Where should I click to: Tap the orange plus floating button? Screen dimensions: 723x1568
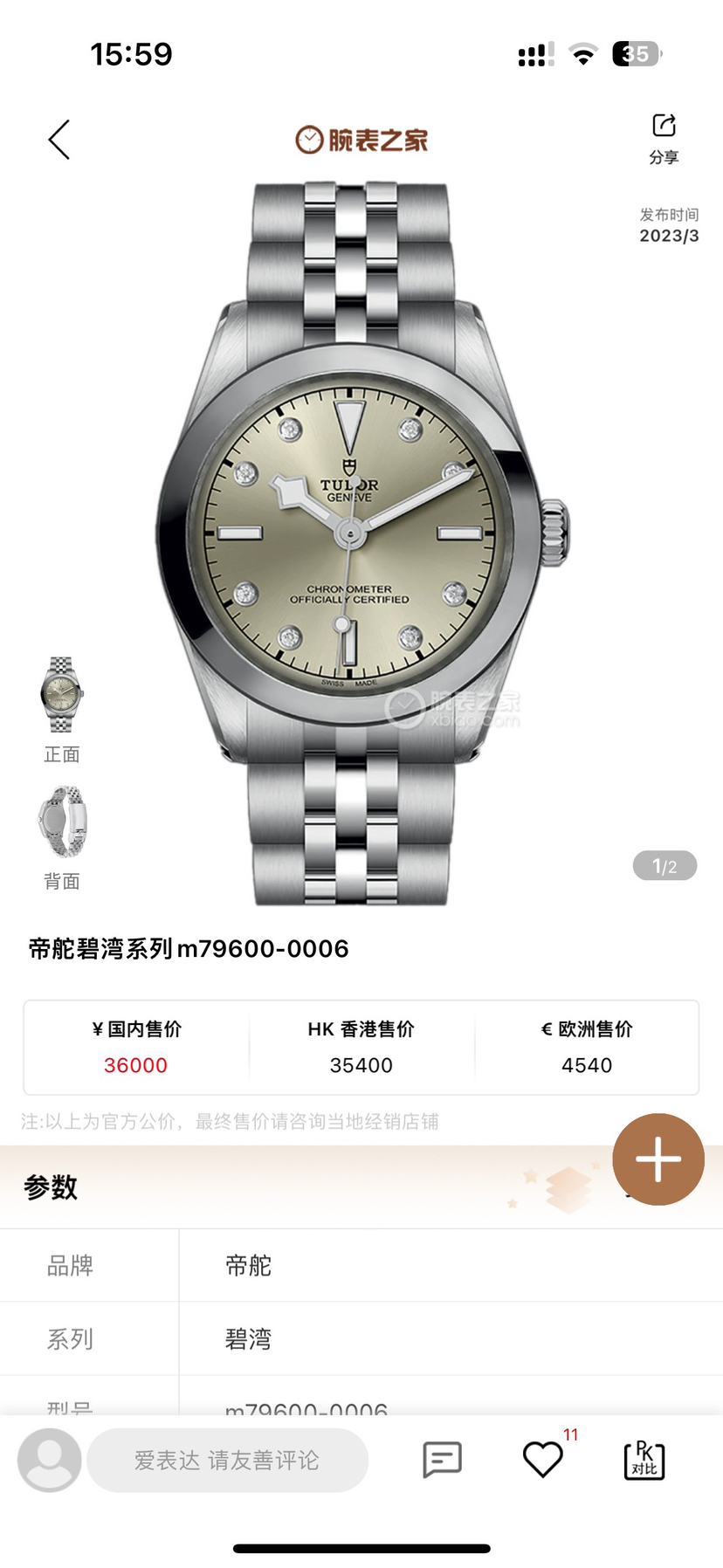tap(658, 1159)
